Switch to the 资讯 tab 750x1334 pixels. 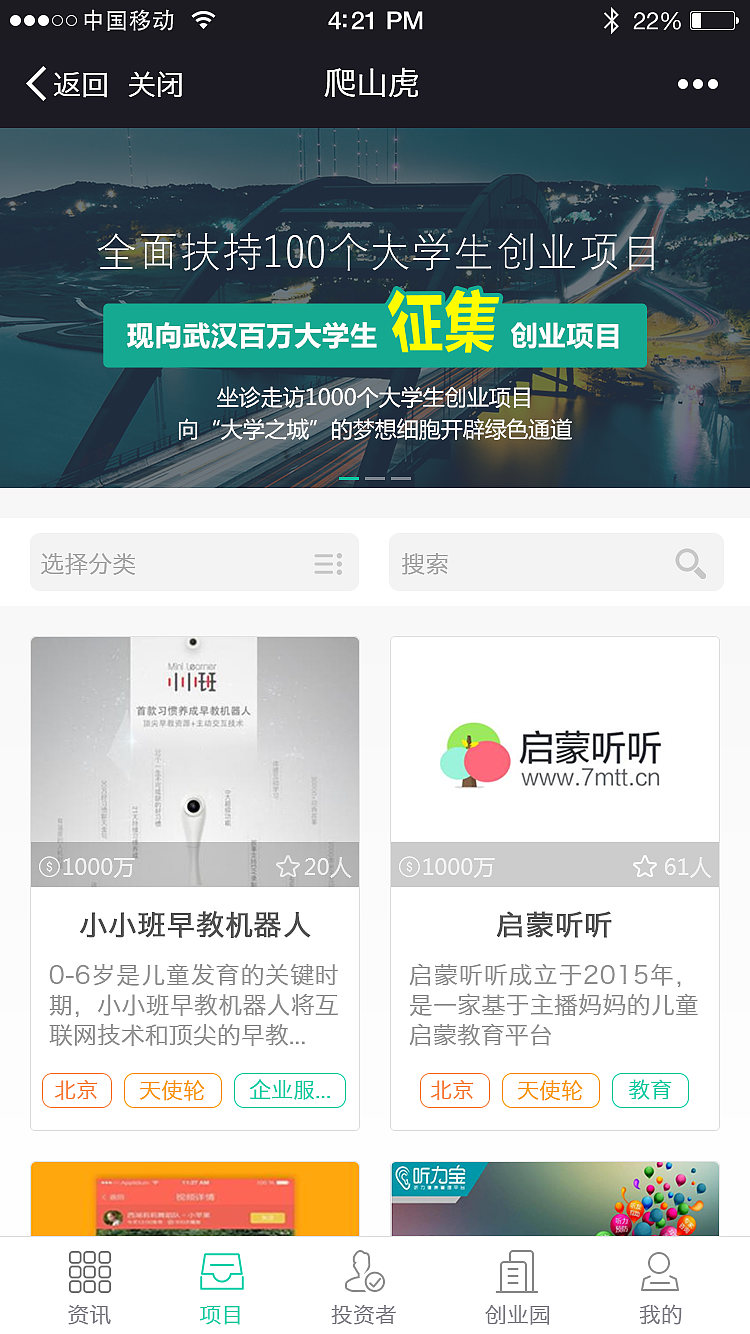pyautogui.click(x=88, y=1285)
